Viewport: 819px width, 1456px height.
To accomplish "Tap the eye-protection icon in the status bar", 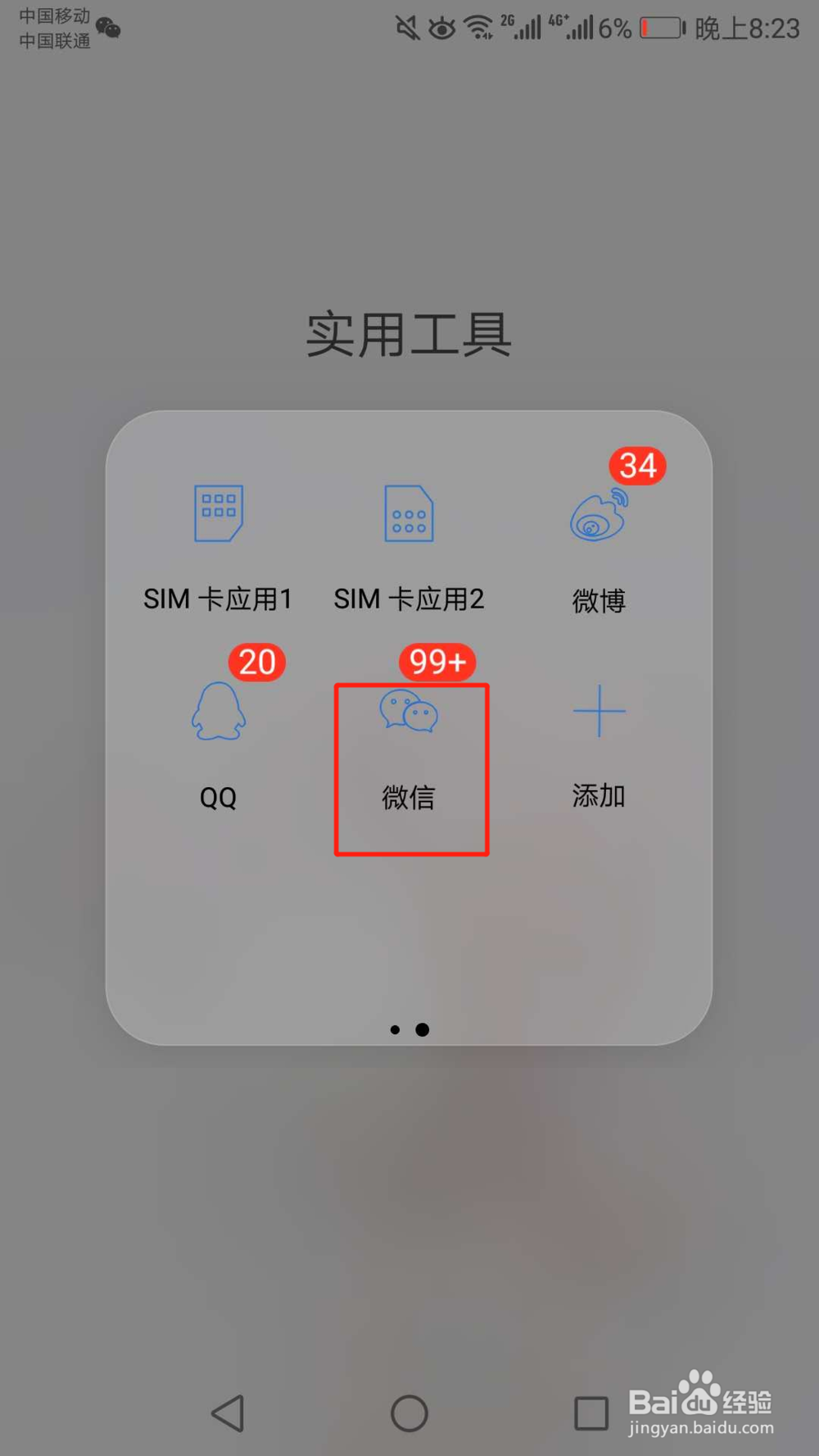I will (x=441, y=27).
